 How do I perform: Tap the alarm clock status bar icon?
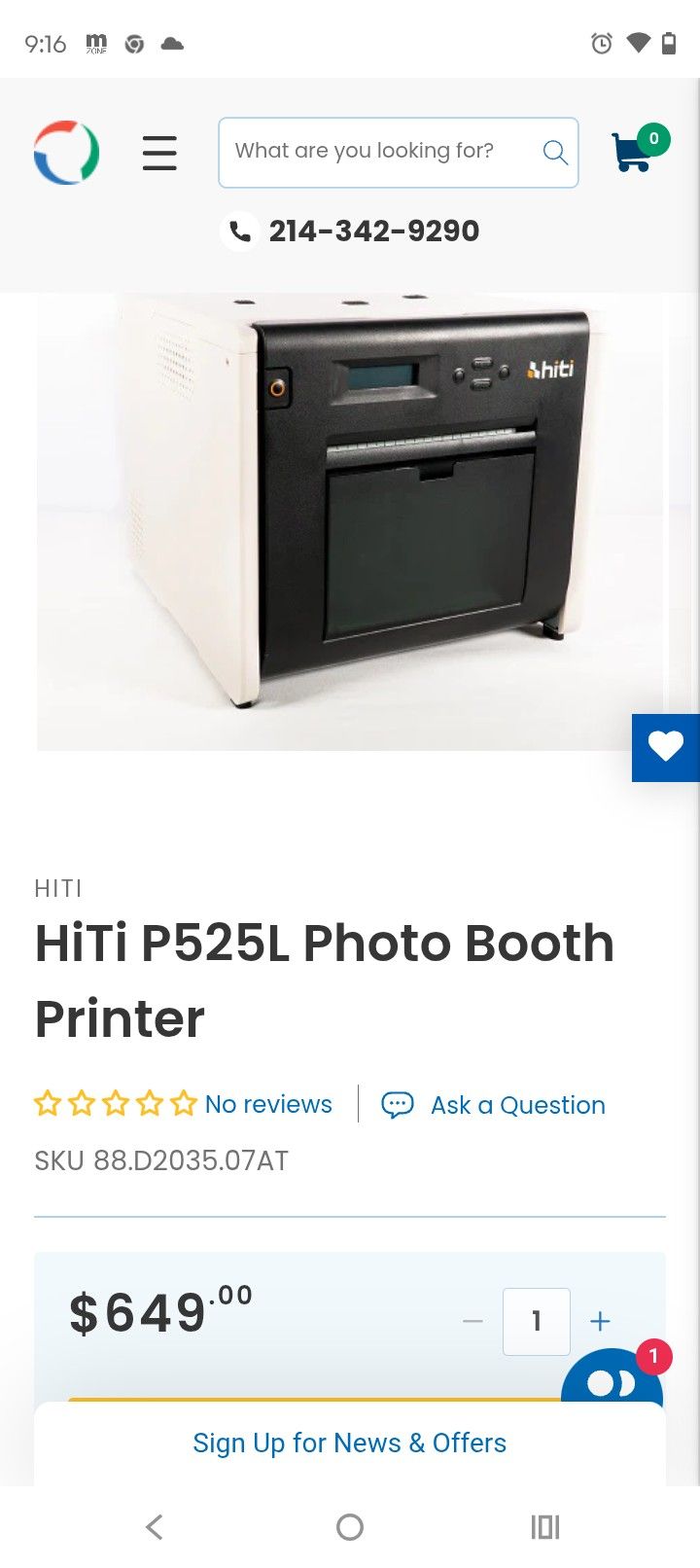[601, 43]
